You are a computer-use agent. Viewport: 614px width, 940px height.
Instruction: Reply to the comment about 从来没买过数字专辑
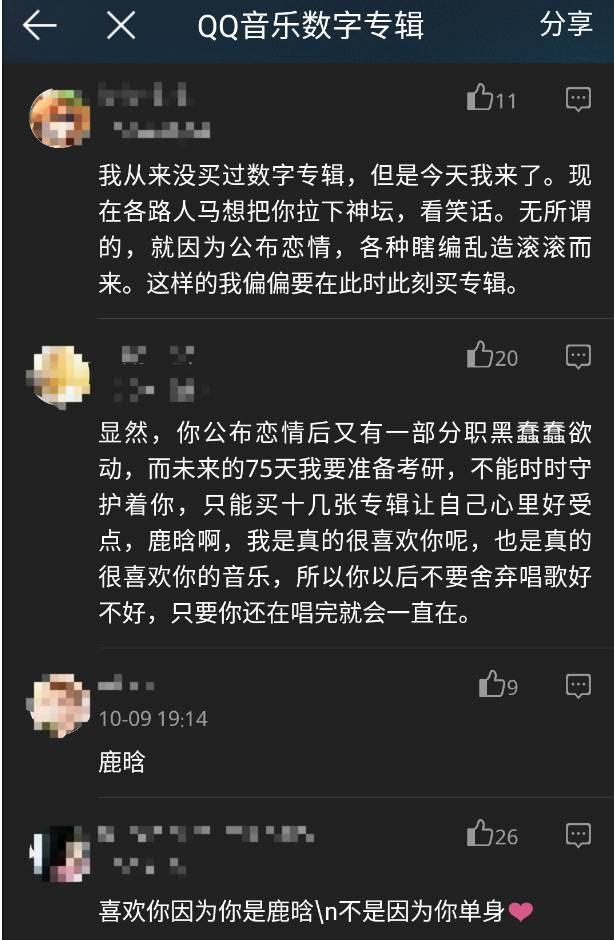(578, 99)
